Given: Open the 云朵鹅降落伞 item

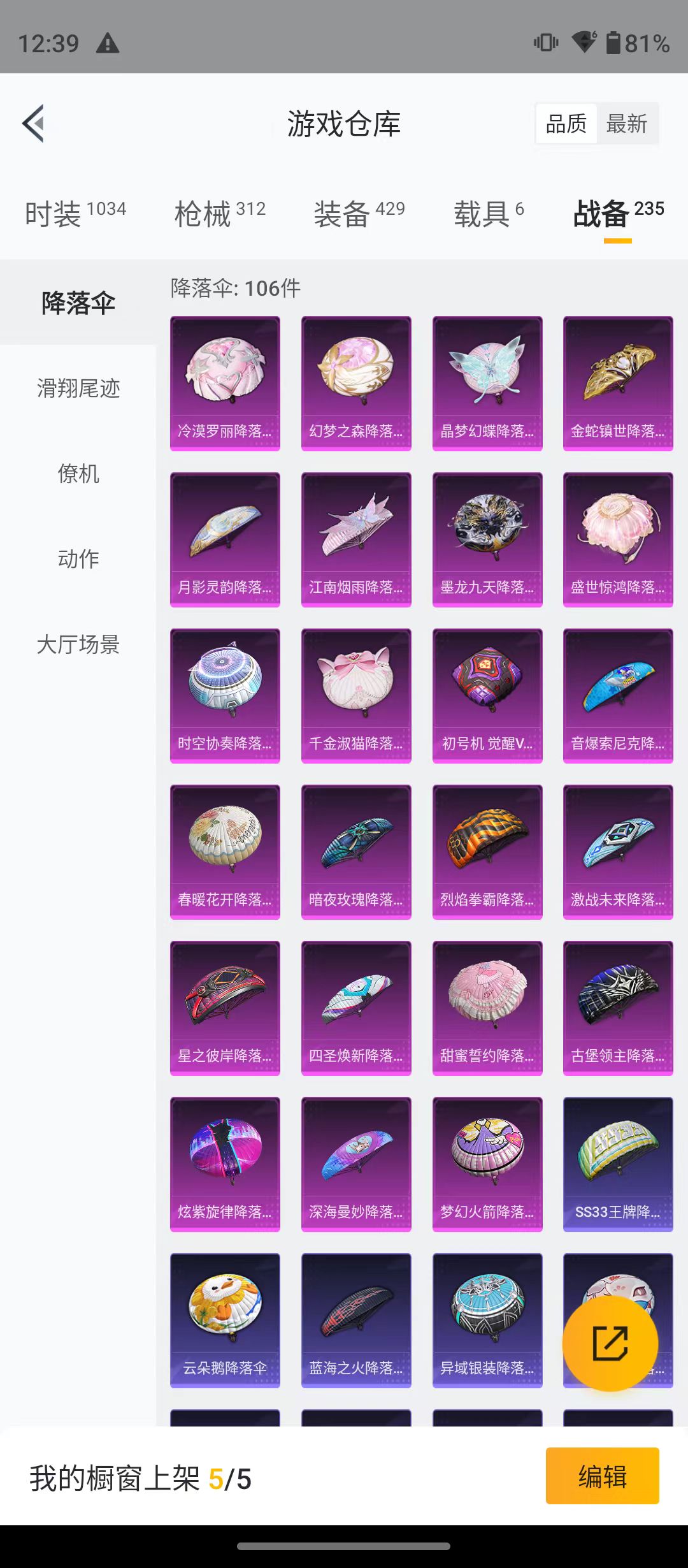Looking at the screenshot, I should coord(225,1320).
